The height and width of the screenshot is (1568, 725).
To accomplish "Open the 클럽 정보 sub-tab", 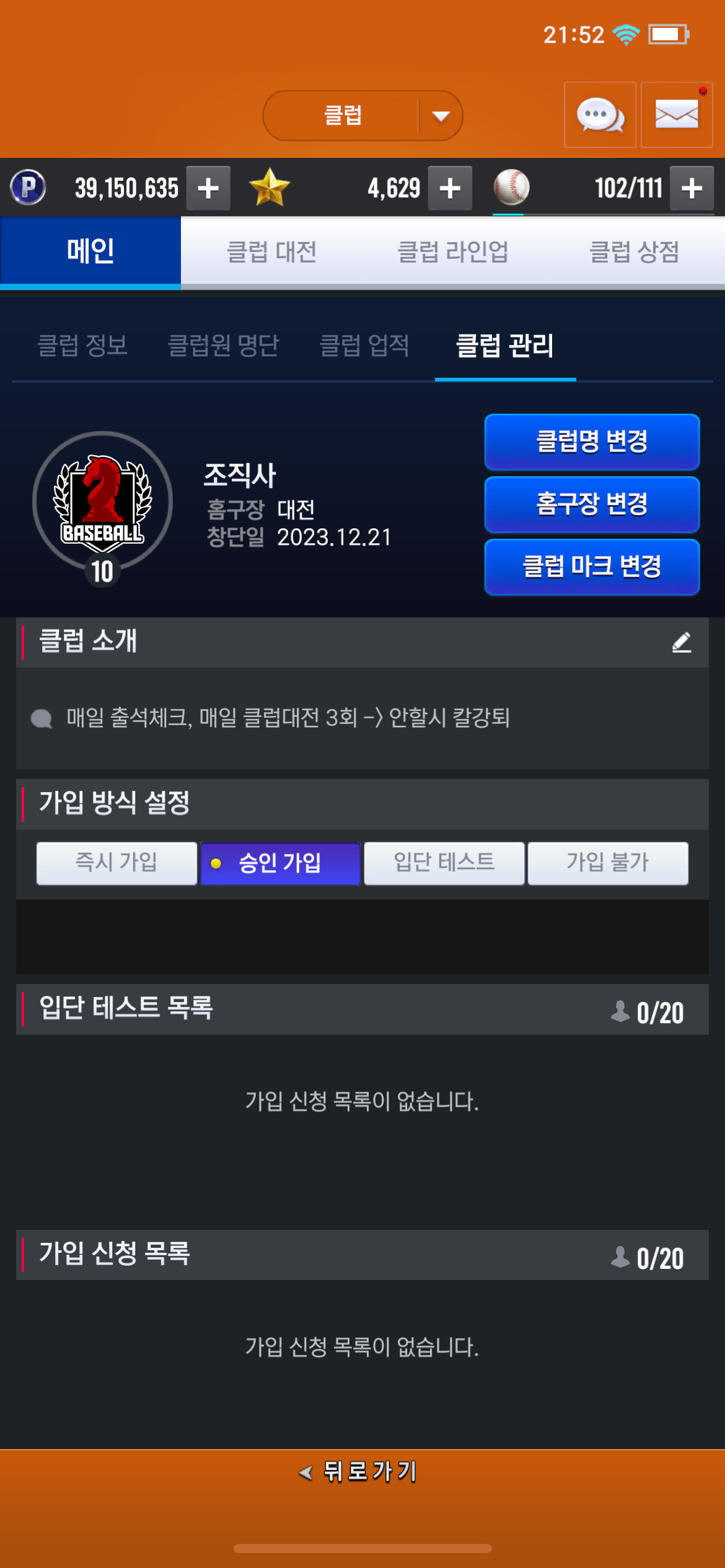I will click(x=82, y=346).
